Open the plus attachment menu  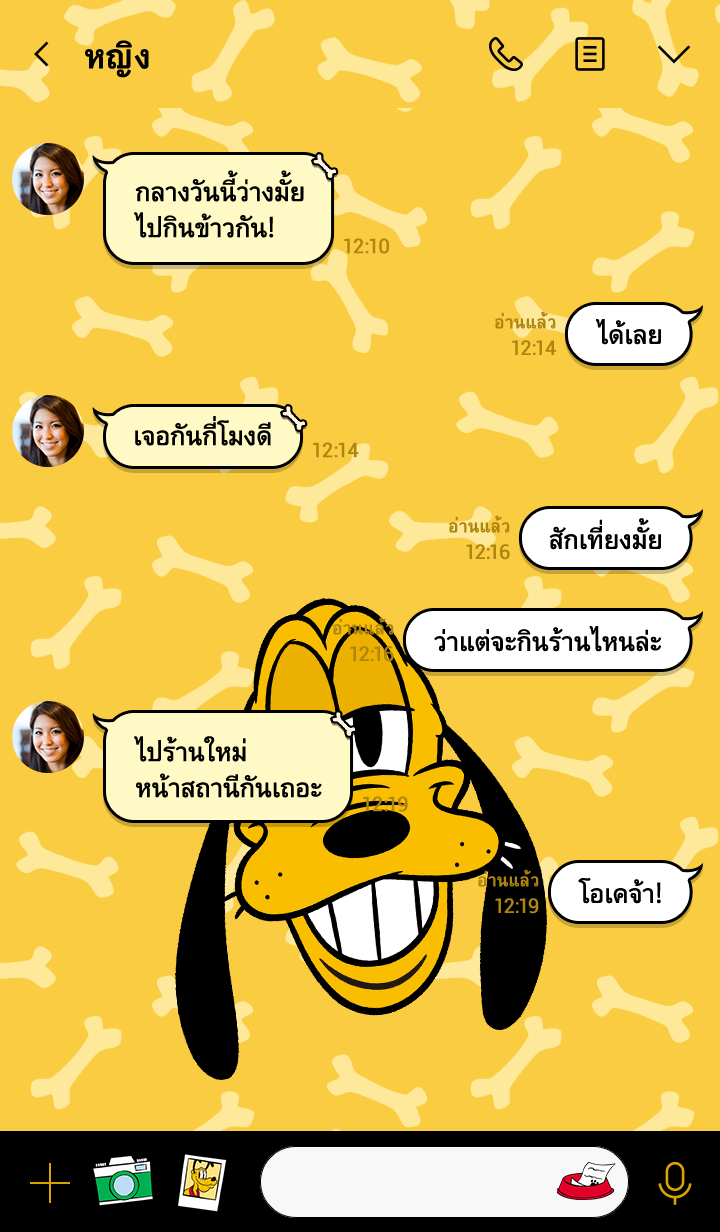click(50, 1182)
